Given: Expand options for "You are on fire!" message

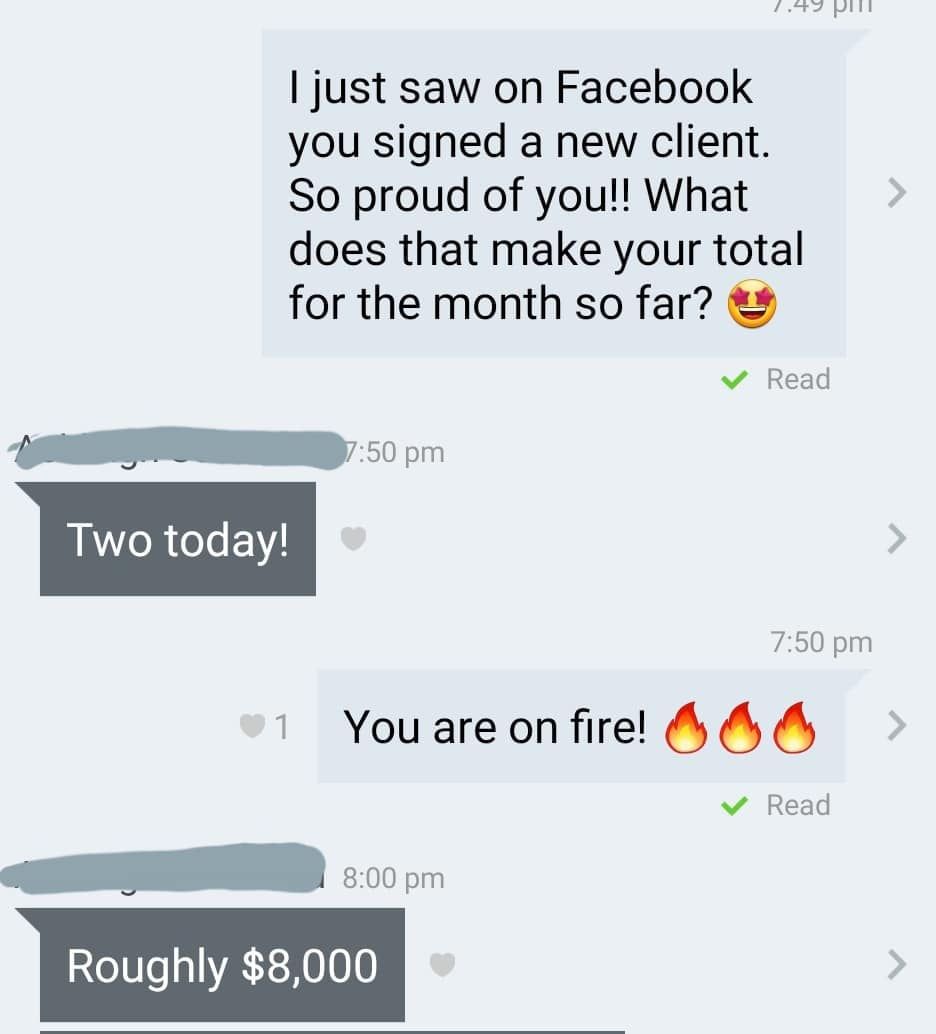Looking at the screenshot, I should (x=896, y=725).
